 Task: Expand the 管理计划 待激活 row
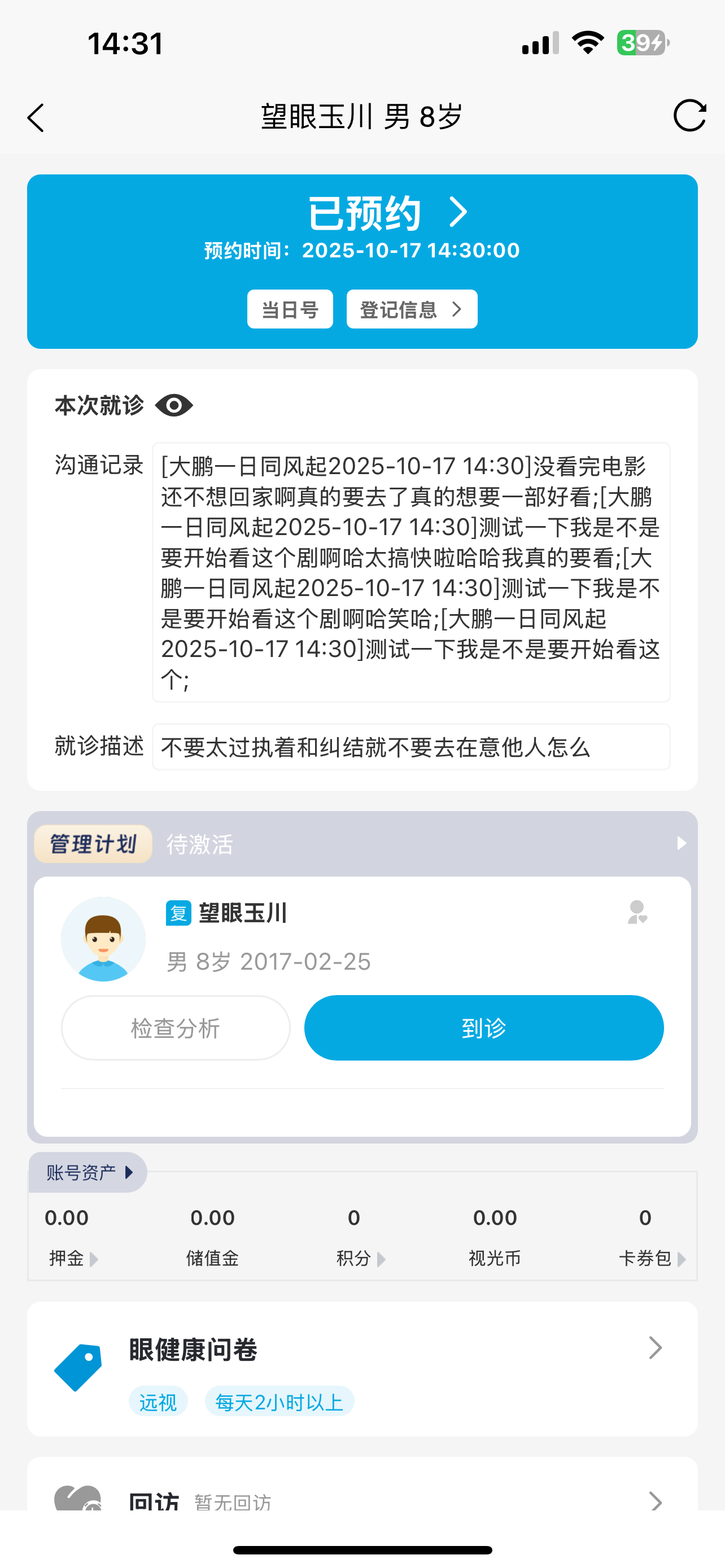[681, 844]
